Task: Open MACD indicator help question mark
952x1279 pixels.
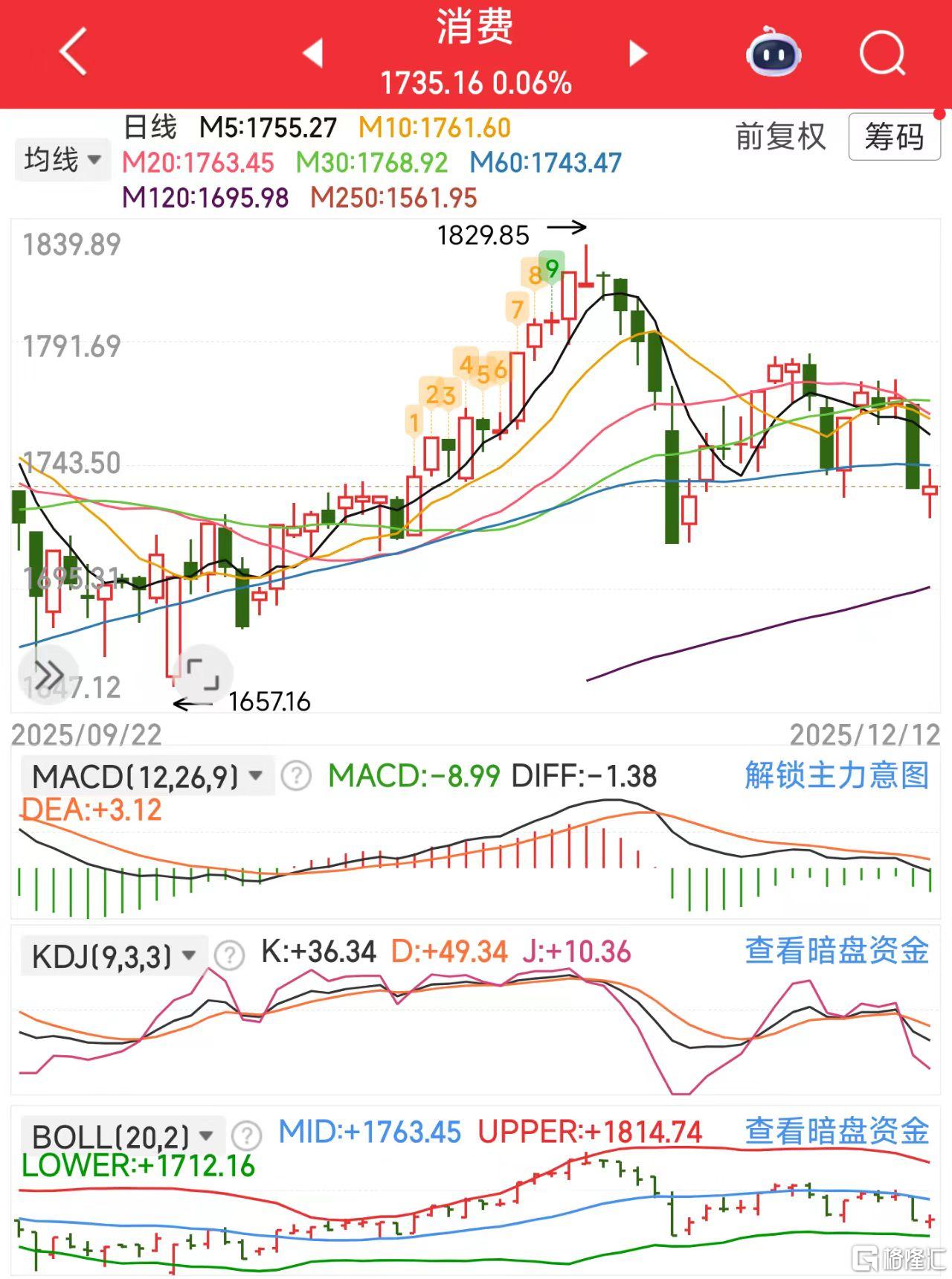Action: tap(296, 776)
